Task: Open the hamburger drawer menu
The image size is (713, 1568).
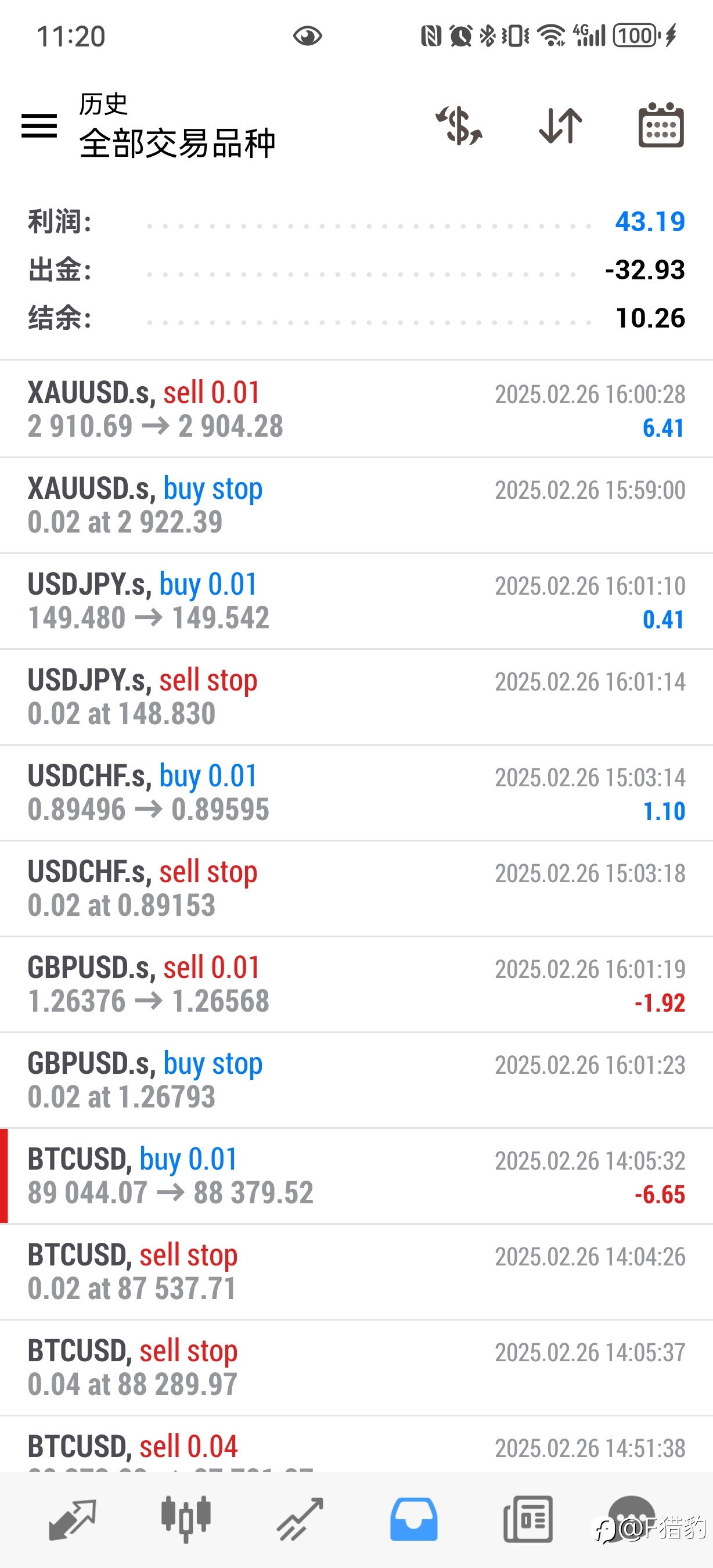Action: [x=39, y=126]
